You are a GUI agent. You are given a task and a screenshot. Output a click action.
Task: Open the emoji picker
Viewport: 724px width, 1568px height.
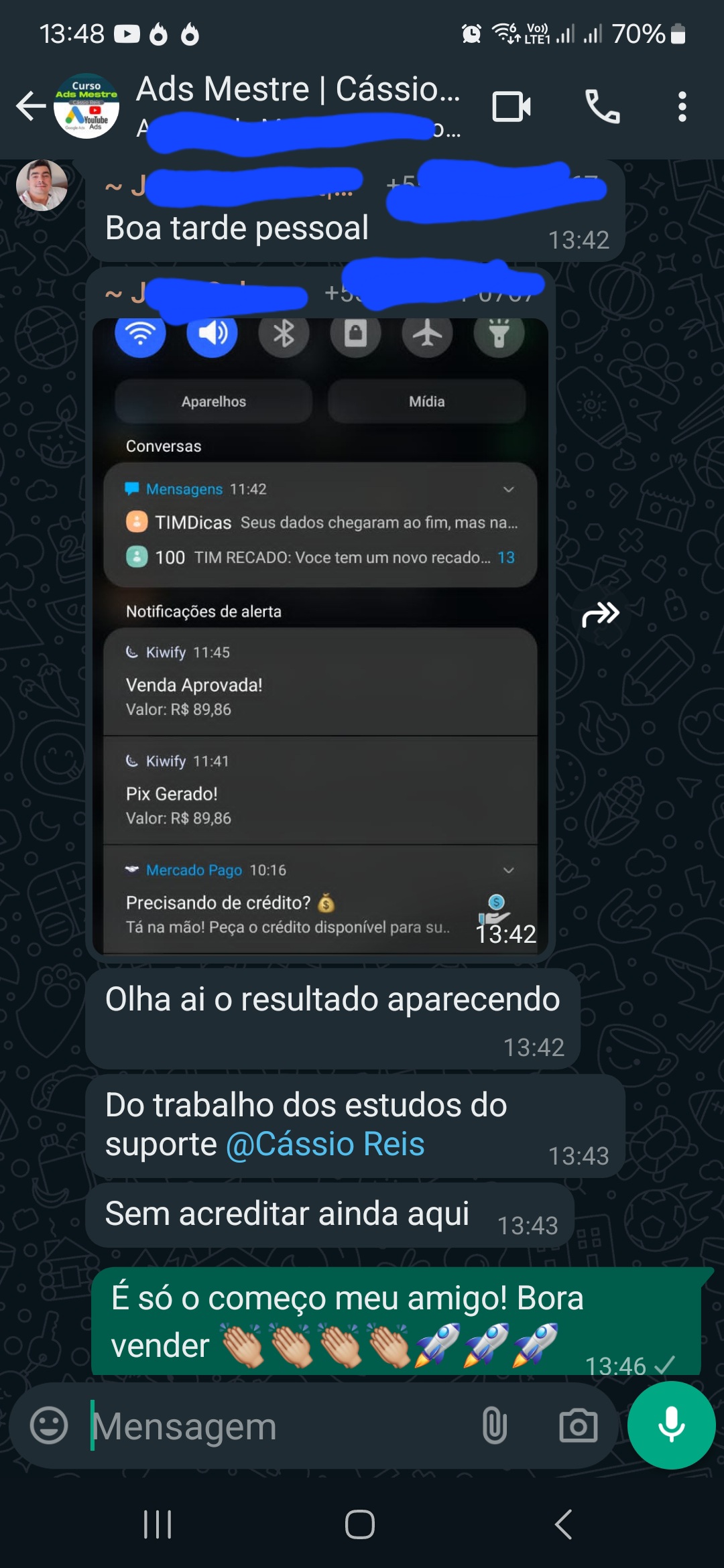coord(49,1425)
